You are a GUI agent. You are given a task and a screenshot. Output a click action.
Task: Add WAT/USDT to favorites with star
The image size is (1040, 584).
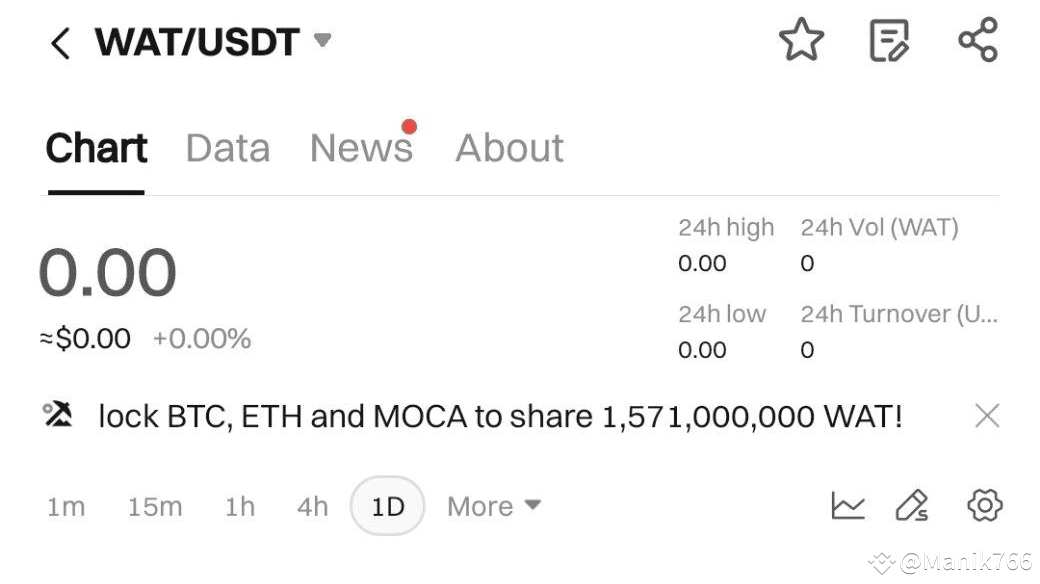click(x=801, y=41)
